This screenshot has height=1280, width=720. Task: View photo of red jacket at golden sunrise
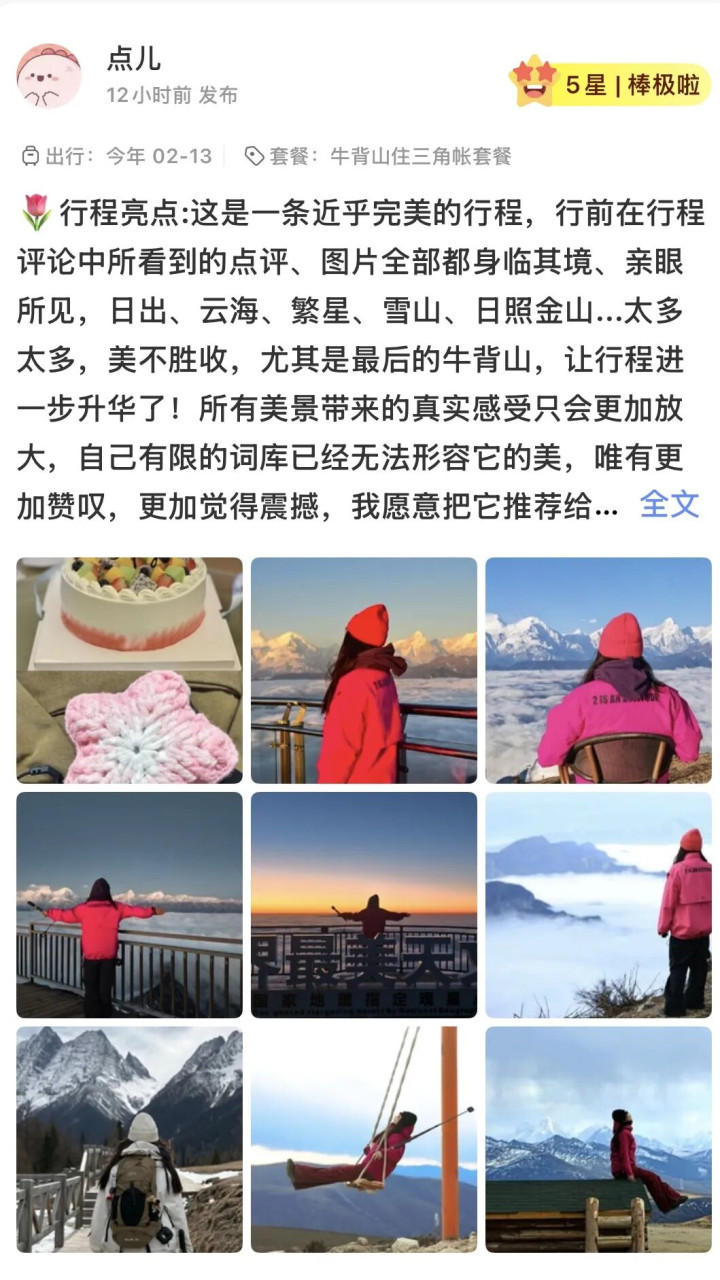tap(364, 670)
